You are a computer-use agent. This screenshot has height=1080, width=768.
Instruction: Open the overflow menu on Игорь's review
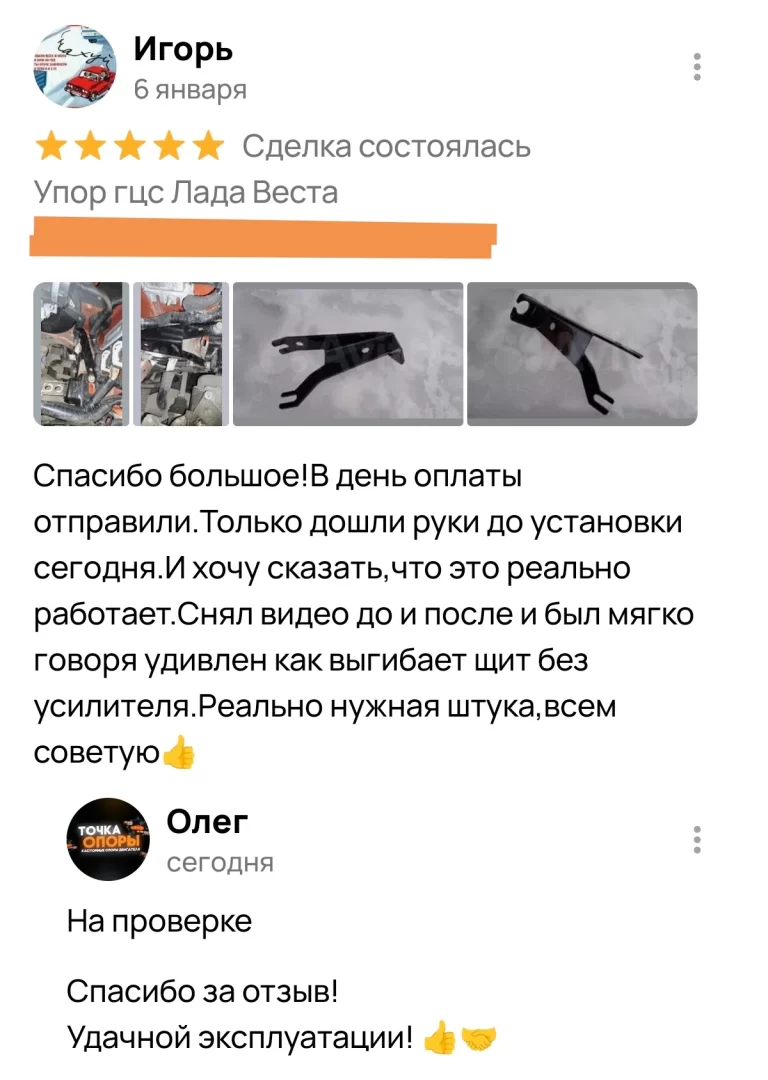click(x=697, y=67)
